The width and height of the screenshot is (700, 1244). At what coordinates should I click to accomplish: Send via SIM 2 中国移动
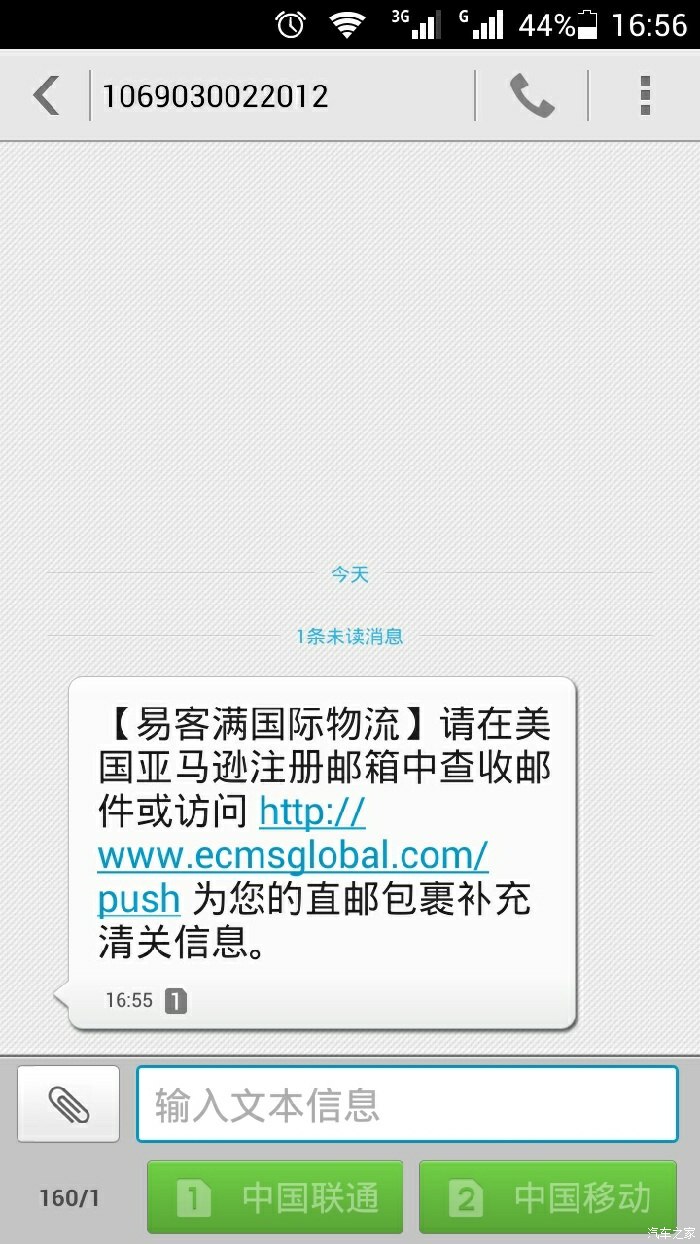tap(548, 1197)
